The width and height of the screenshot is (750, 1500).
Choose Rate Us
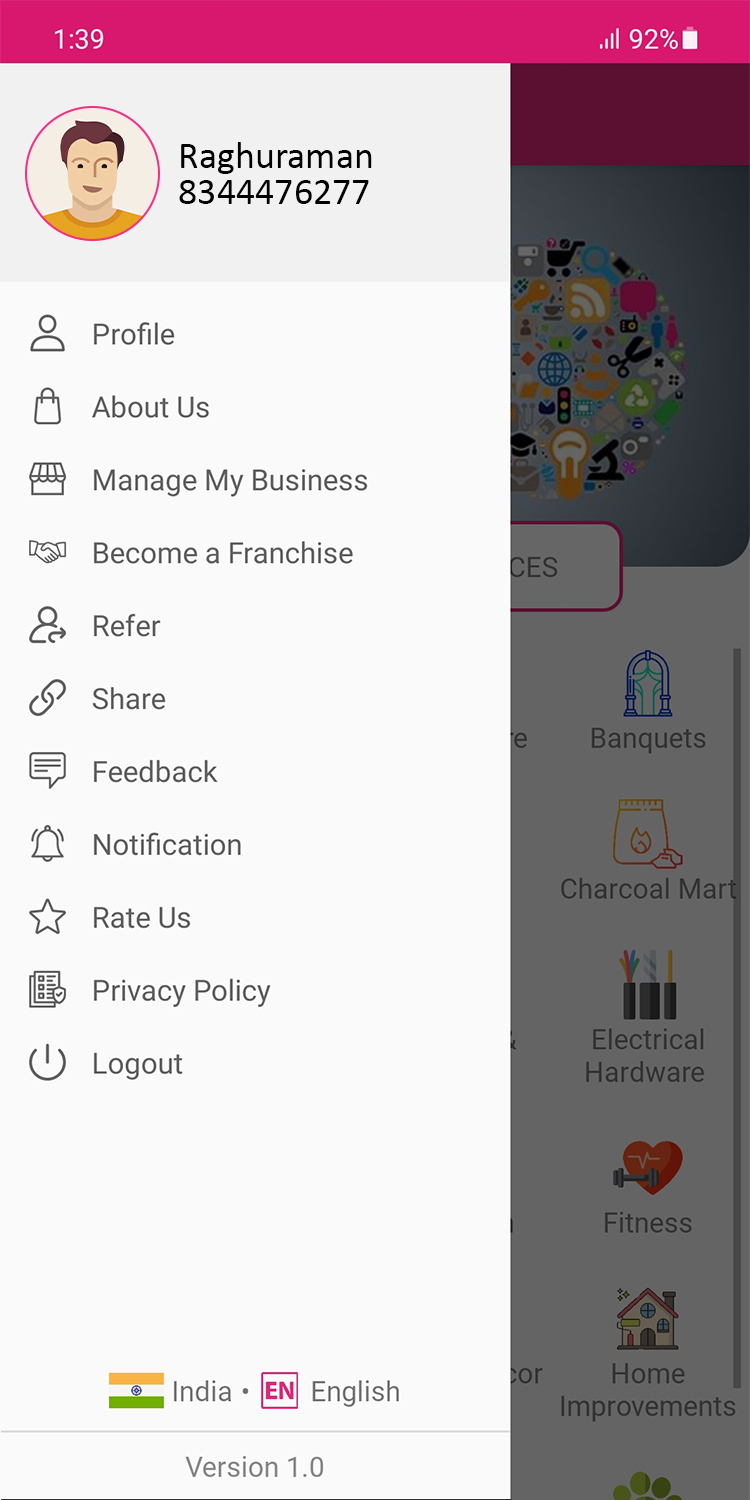(141, 918)
